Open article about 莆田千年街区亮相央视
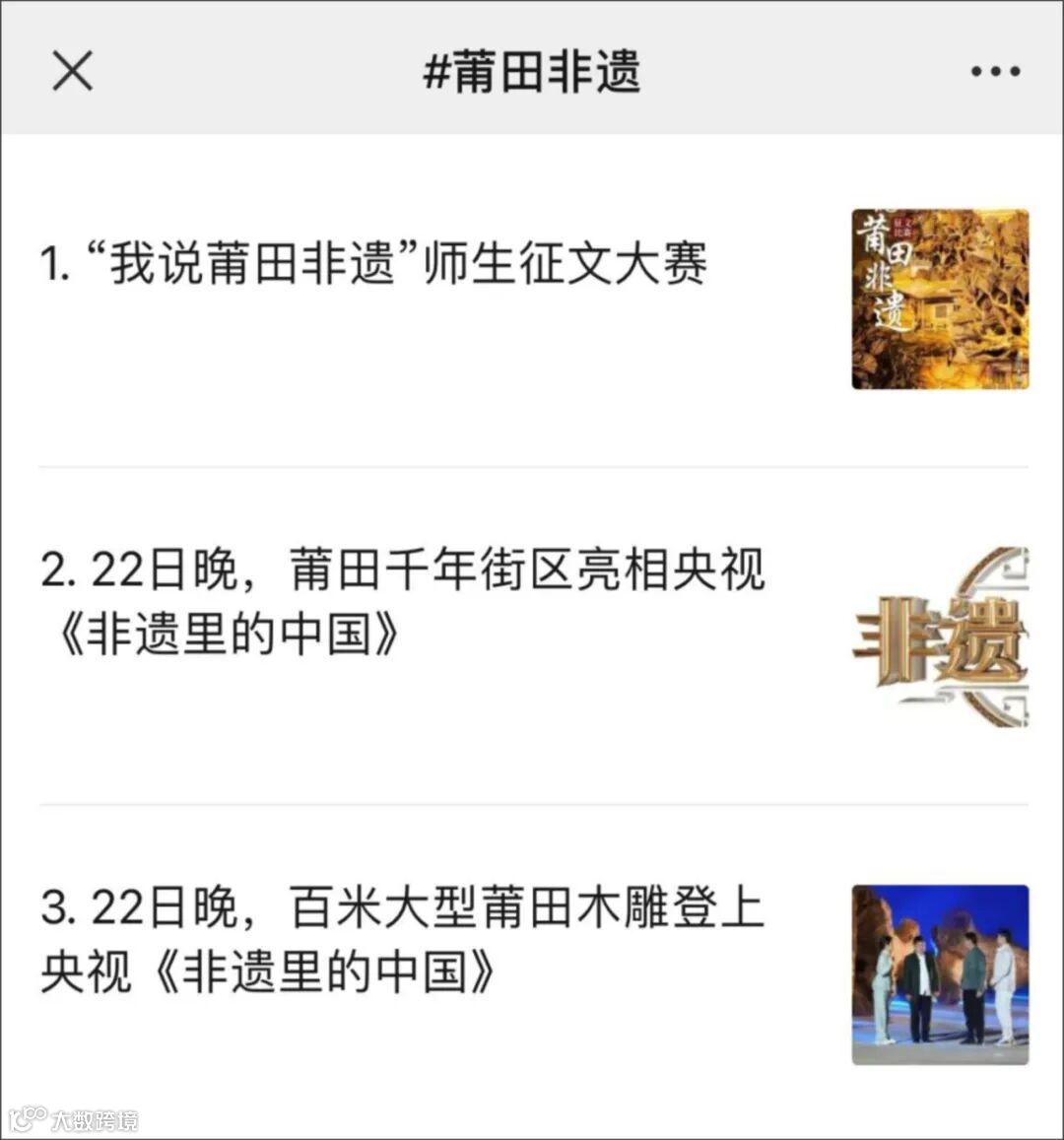1064x1140 pixels. (403, 602)
